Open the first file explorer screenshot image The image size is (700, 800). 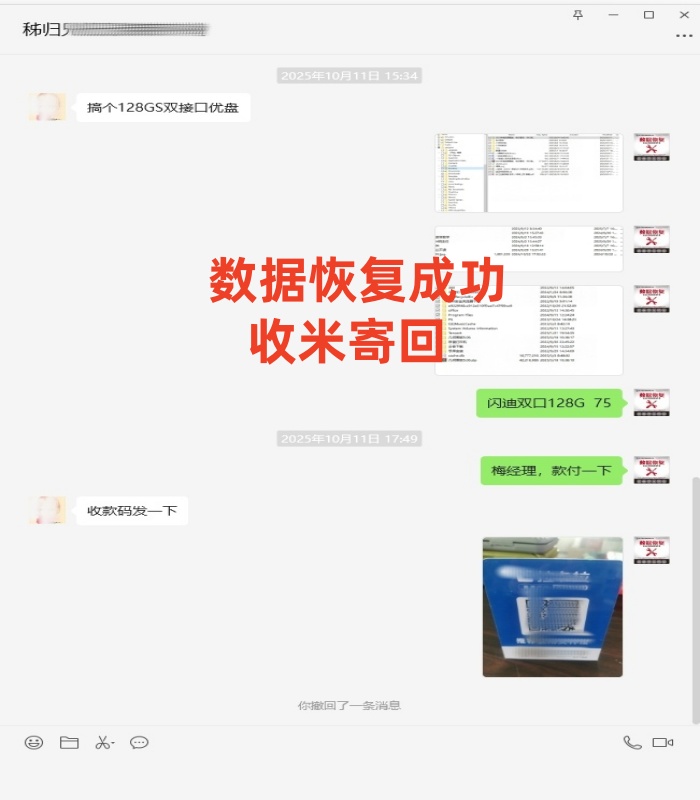tap(529, 173)
